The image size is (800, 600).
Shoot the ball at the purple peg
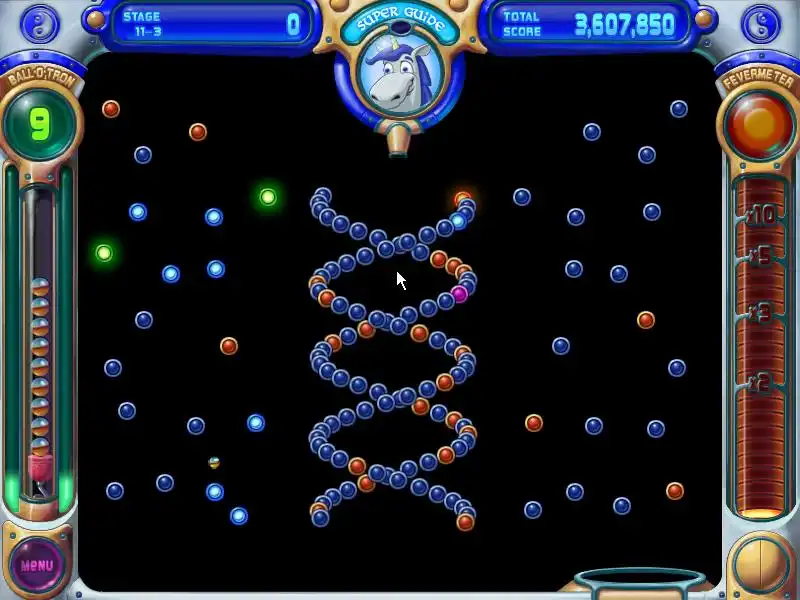(459, 294)
